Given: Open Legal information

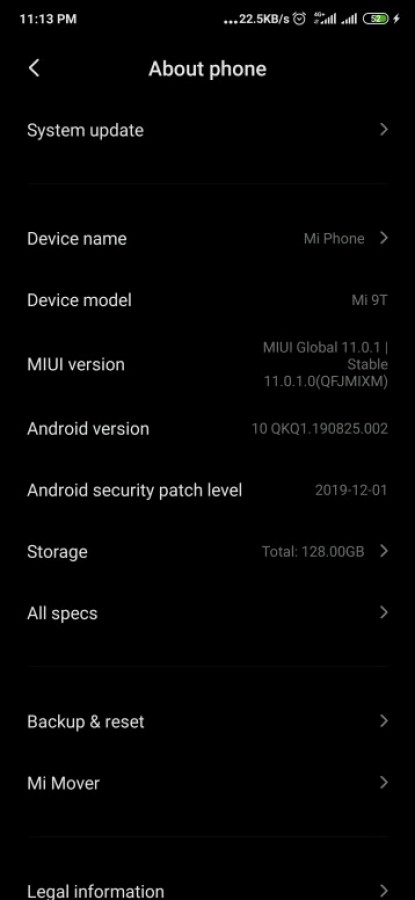Looking at the screenshot, I should [x=207, y=890].
